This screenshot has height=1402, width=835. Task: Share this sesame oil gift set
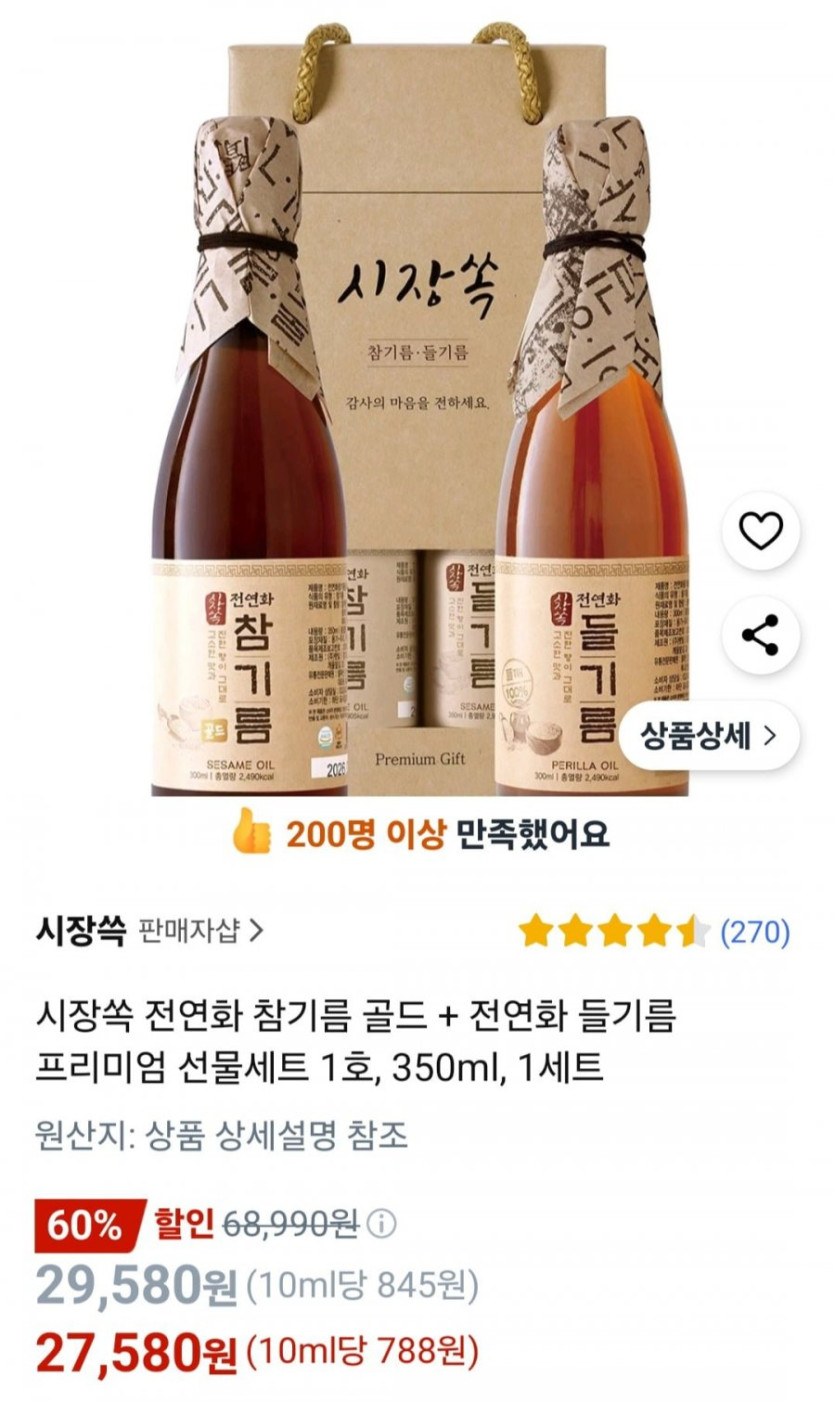(760, 635)
